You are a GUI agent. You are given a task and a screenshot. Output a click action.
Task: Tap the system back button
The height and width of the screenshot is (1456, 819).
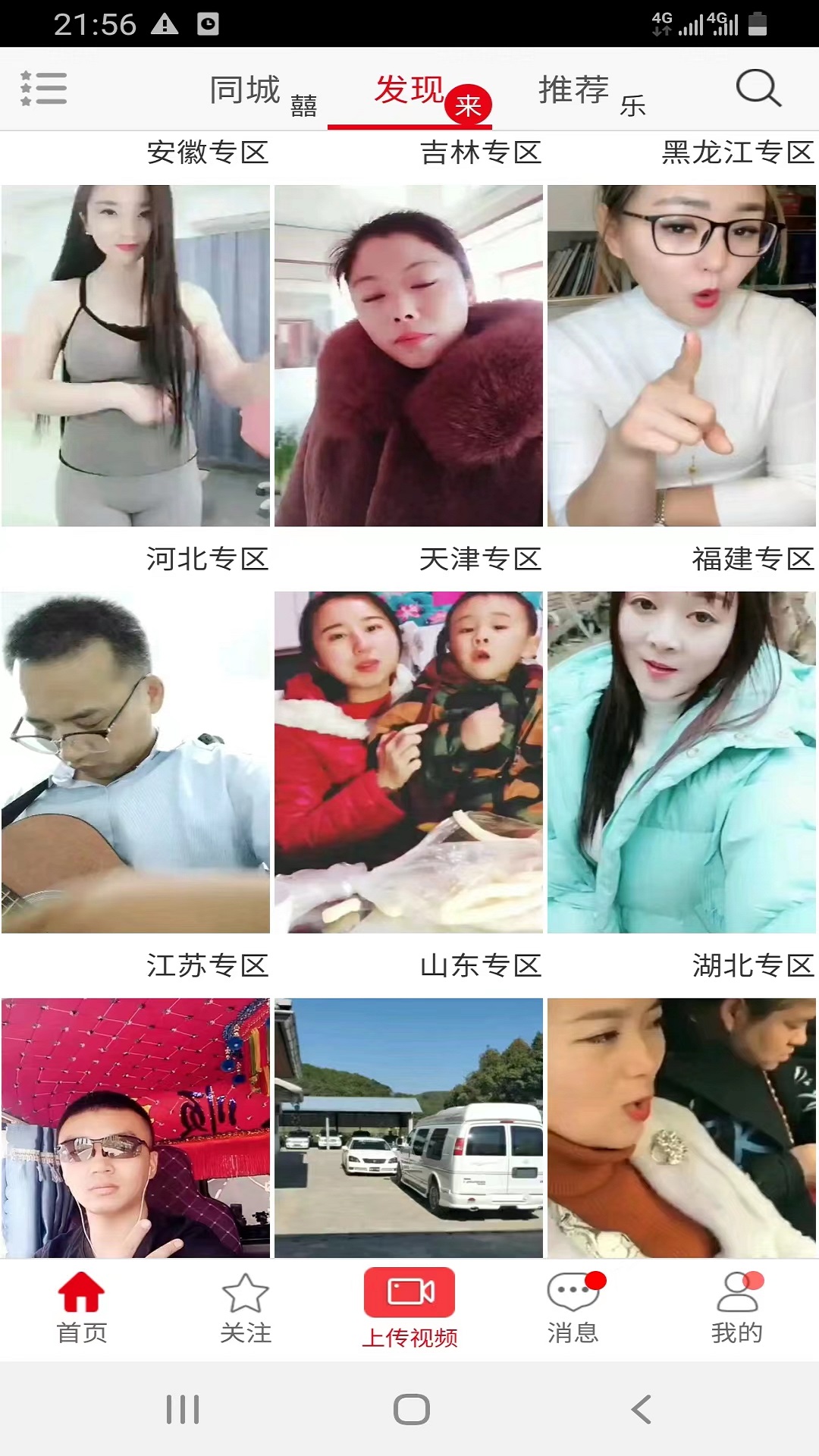[x=642, y=1410]
